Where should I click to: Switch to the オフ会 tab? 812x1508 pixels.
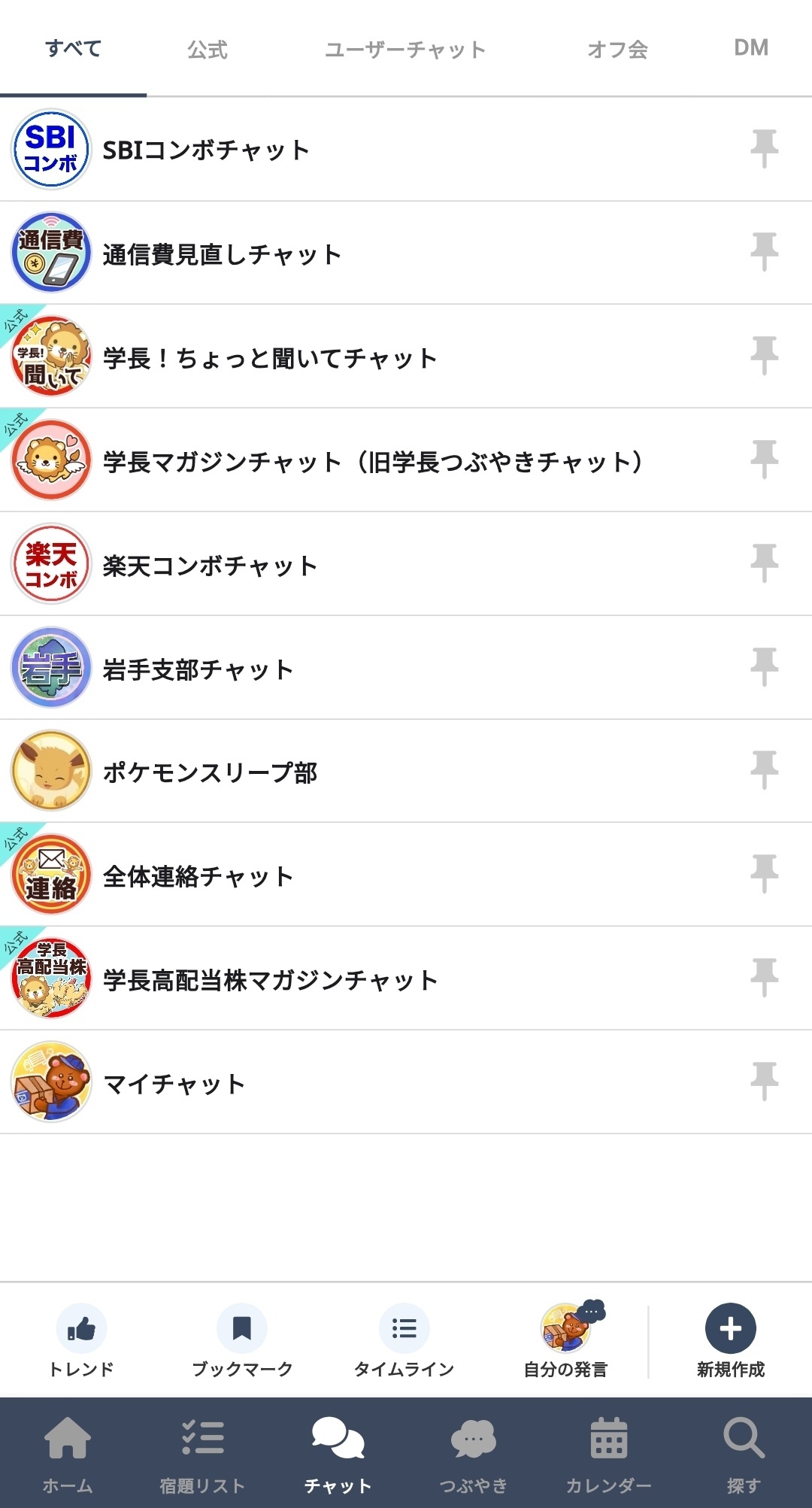(617, 50)
